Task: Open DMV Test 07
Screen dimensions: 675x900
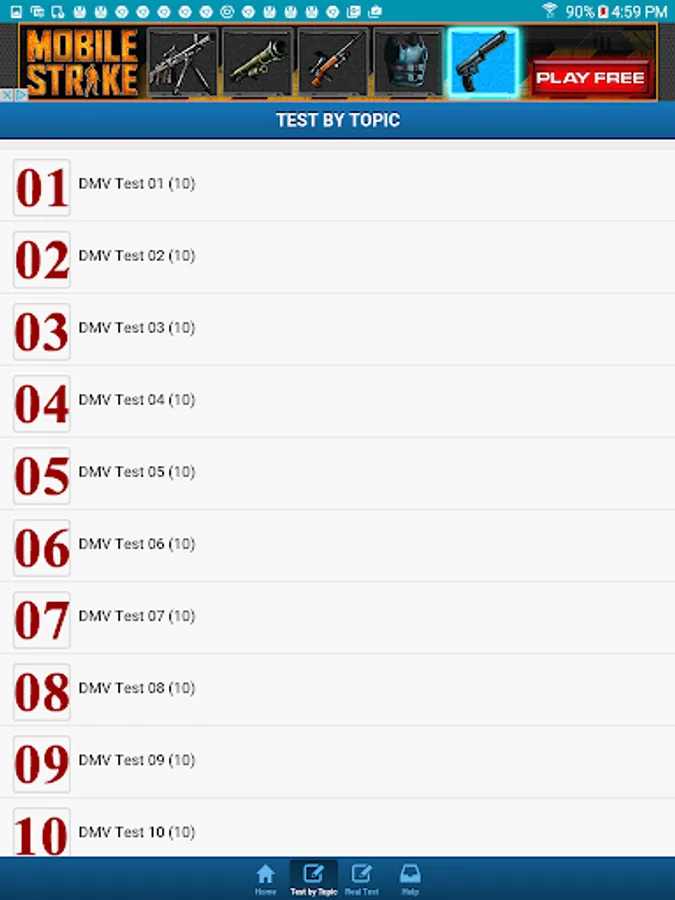Action: click(x=338, y=618)
